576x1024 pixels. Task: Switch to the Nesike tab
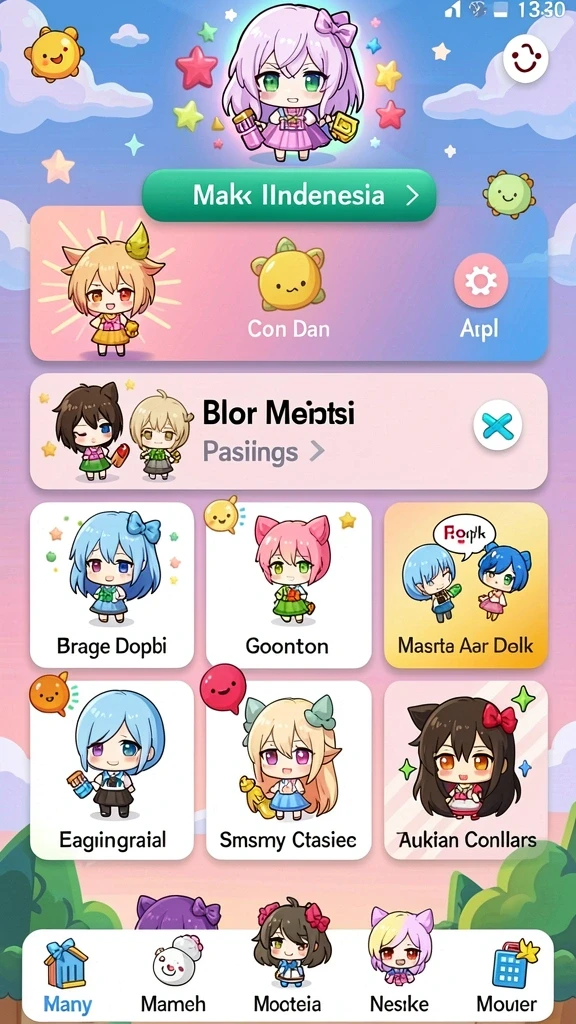[x=399, y=975]
